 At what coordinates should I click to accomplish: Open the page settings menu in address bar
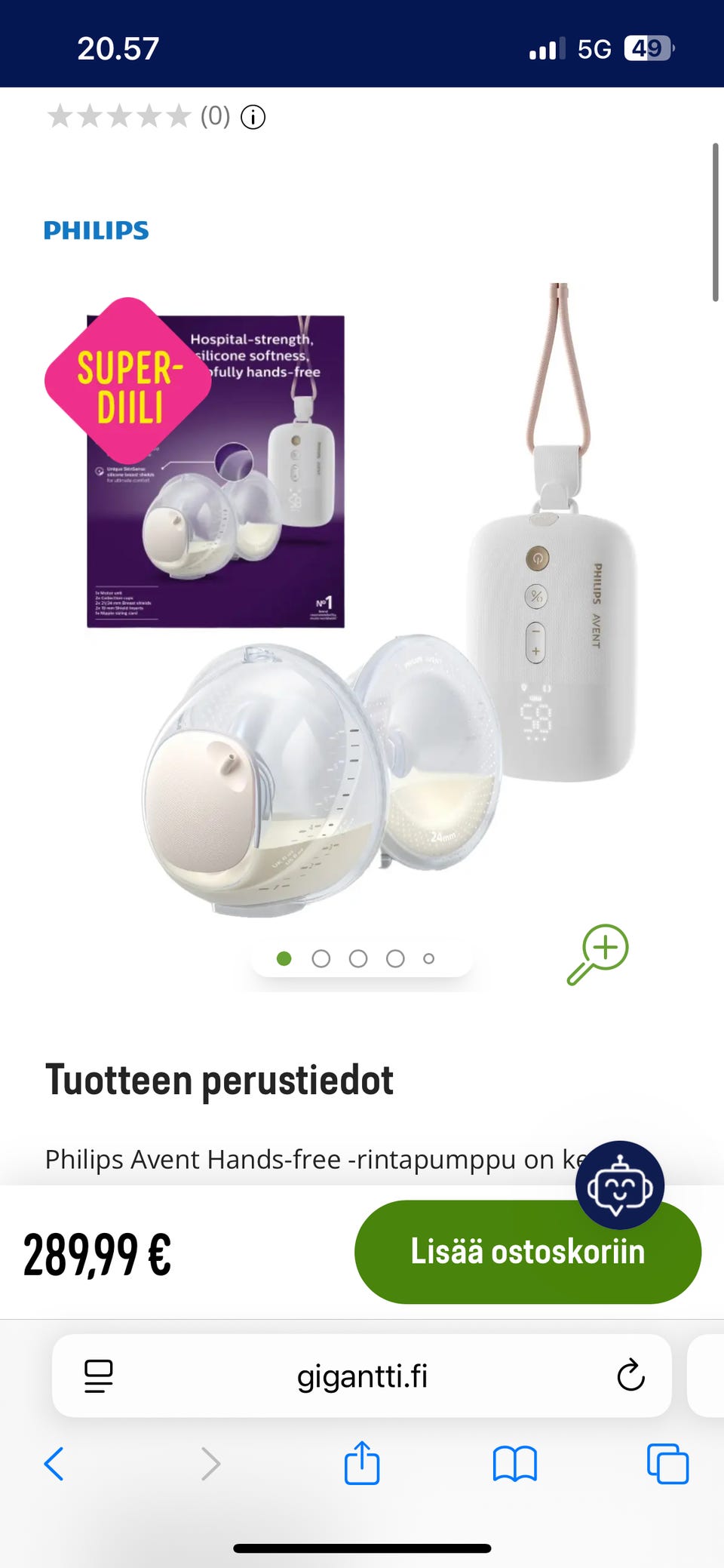point(99,1376)
